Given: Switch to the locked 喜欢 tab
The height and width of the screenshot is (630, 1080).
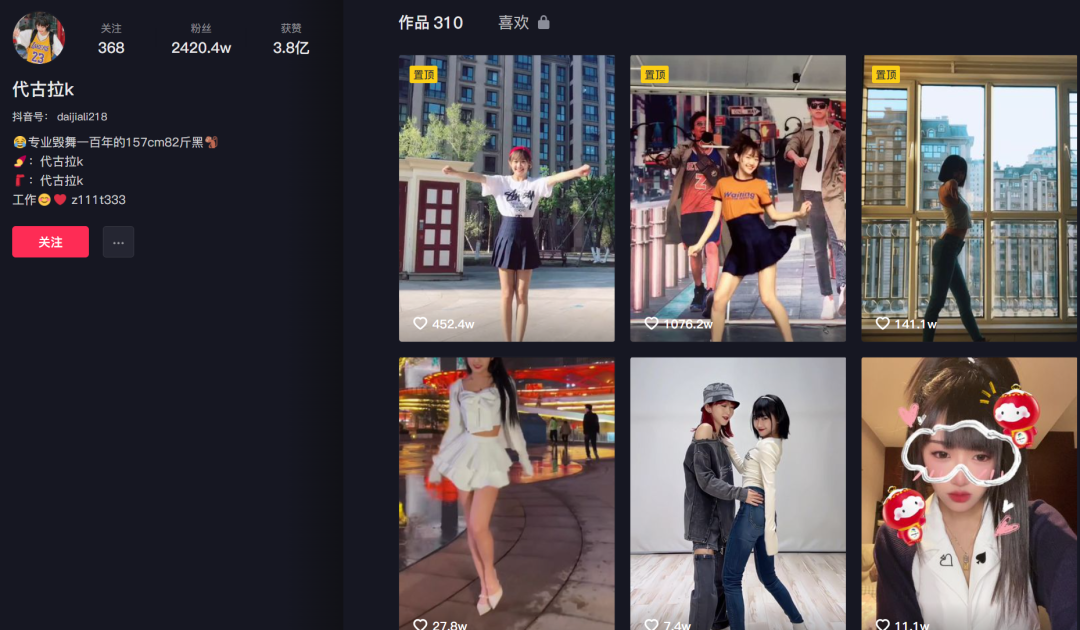Looking at the screenshot, I should tap(523, 22).
